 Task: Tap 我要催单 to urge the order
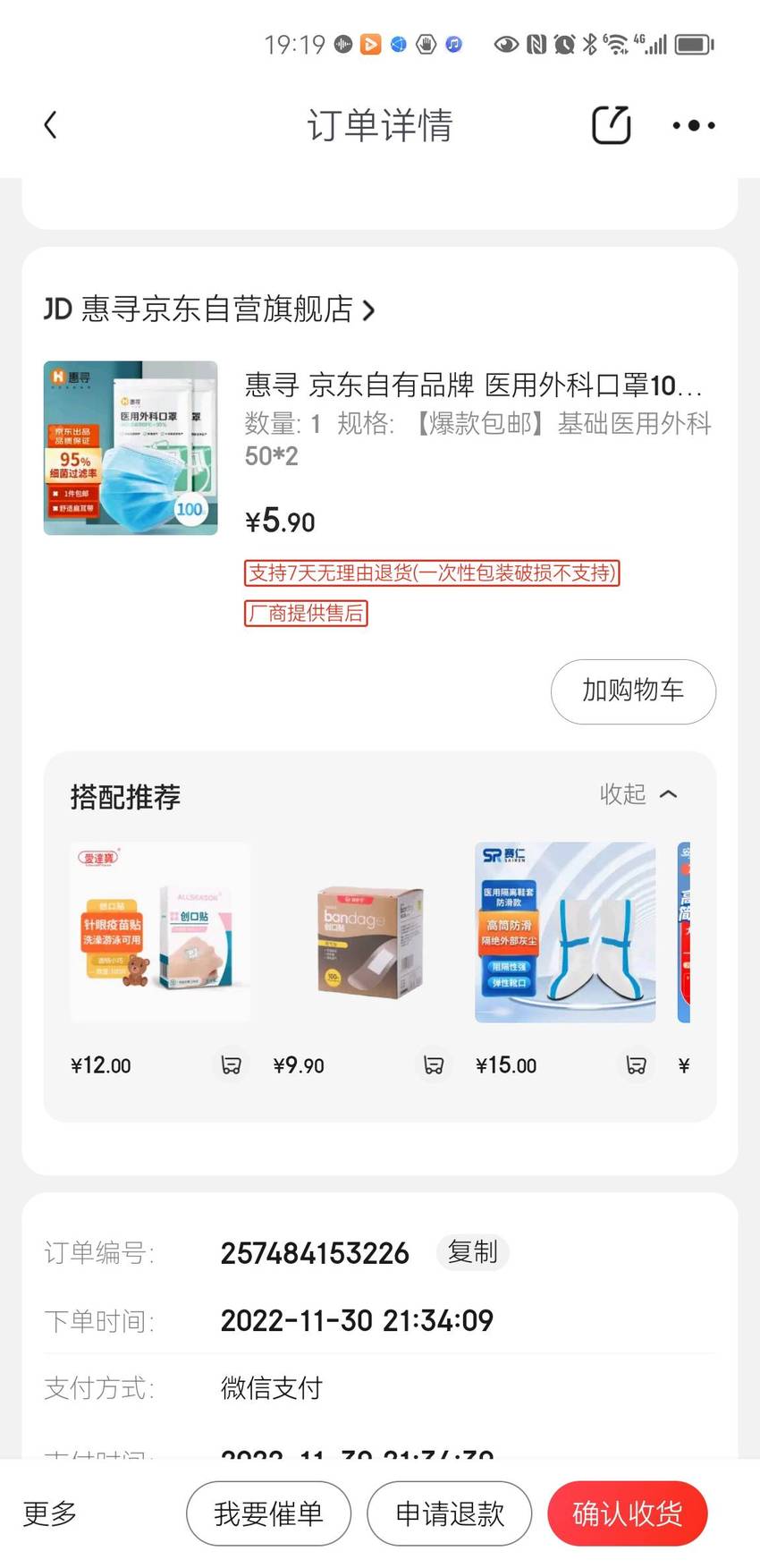coord(268,1513)
